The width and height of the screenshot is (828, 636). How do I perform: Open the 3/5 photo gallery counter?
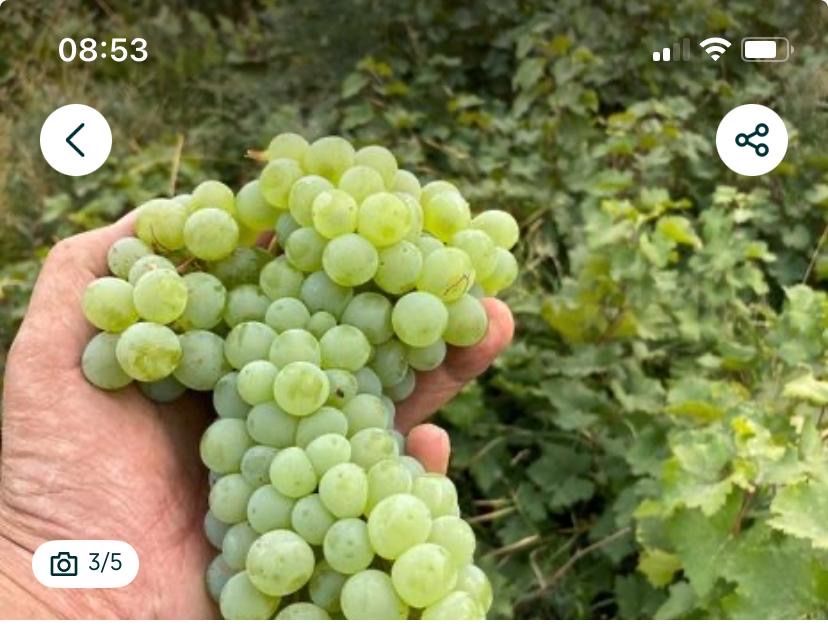[x=86, y=564]
